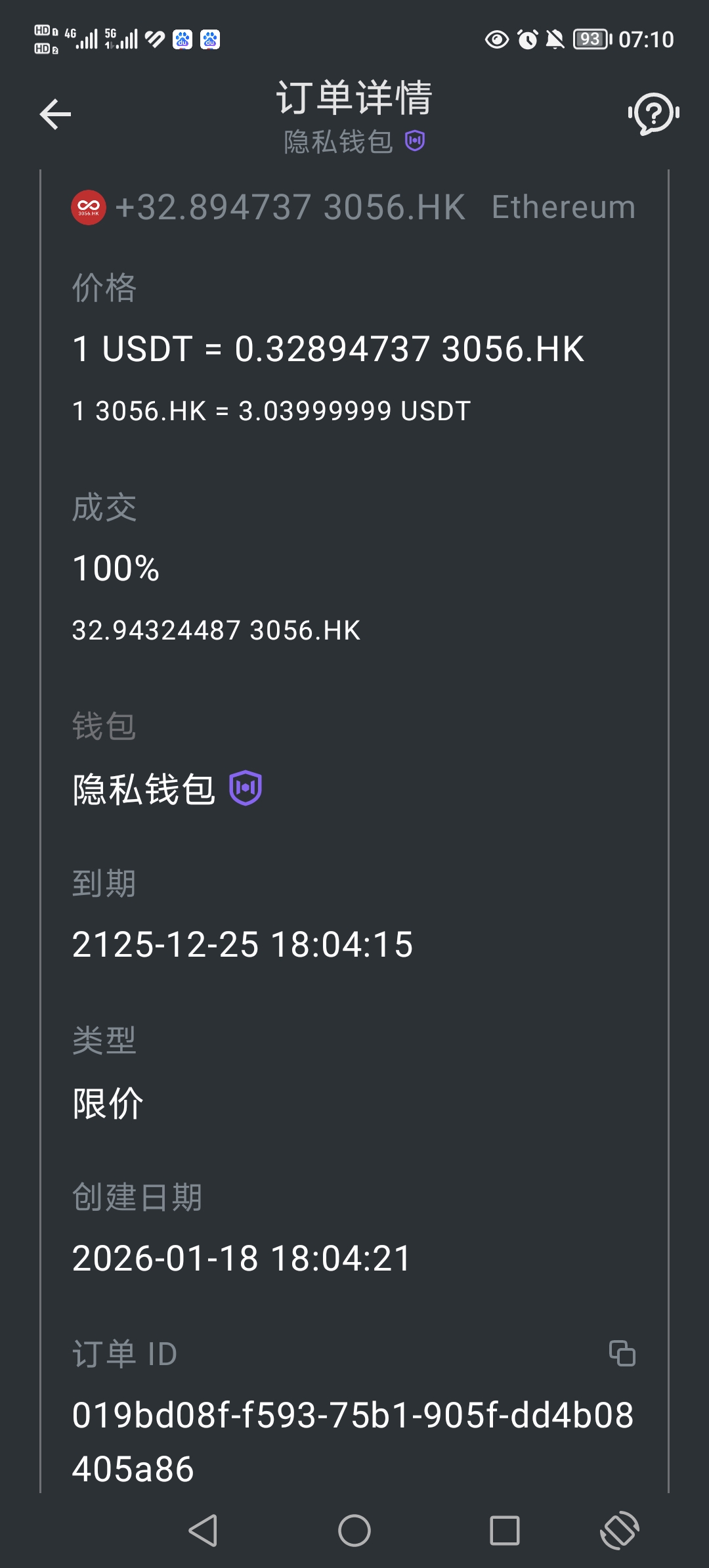Open recent apps overview
The image size is (709, 1568).
click(505, 1531)
